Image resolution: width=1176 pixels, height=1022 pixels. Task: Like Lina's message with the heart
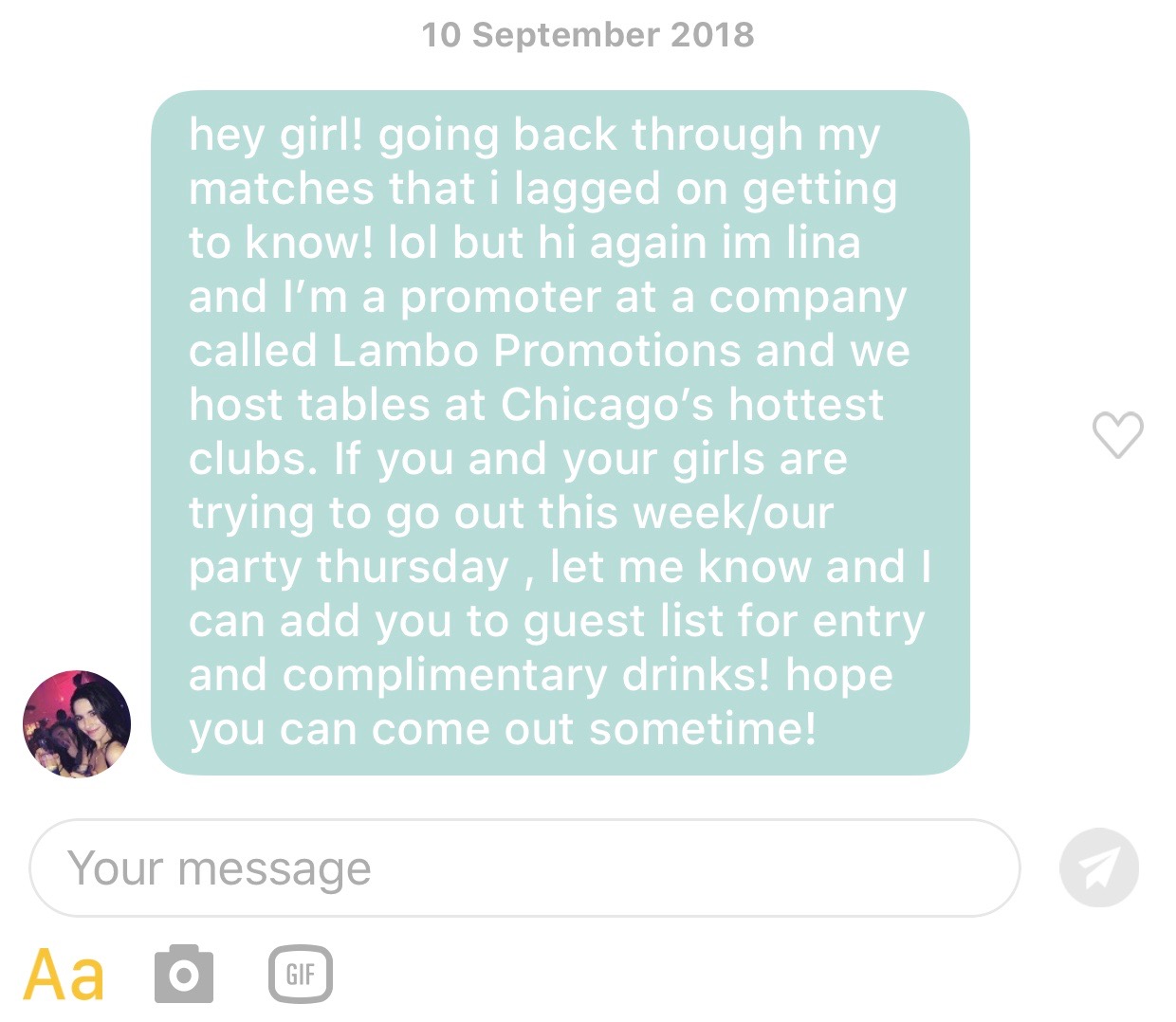click(x=1117, y=435)
